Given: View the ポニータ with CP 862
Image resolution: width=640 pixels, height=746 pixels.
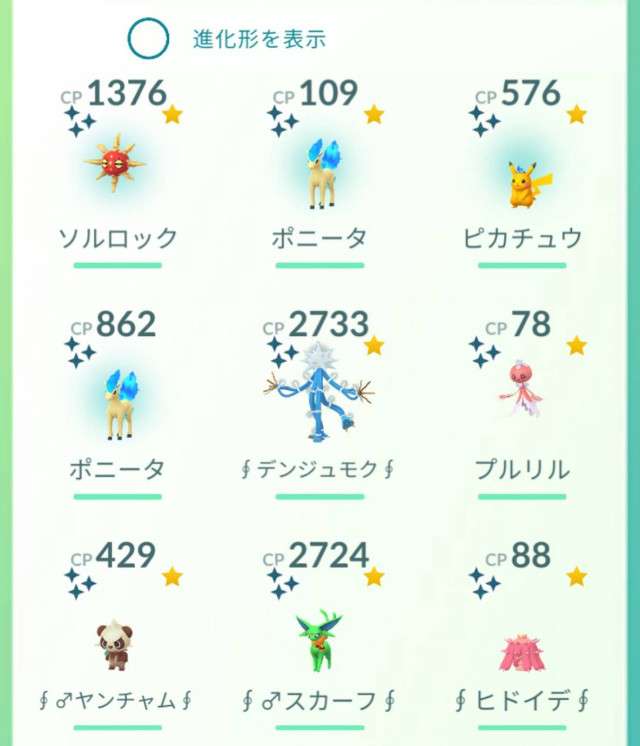Looking at the screenshot, I should tap(118, 398).
